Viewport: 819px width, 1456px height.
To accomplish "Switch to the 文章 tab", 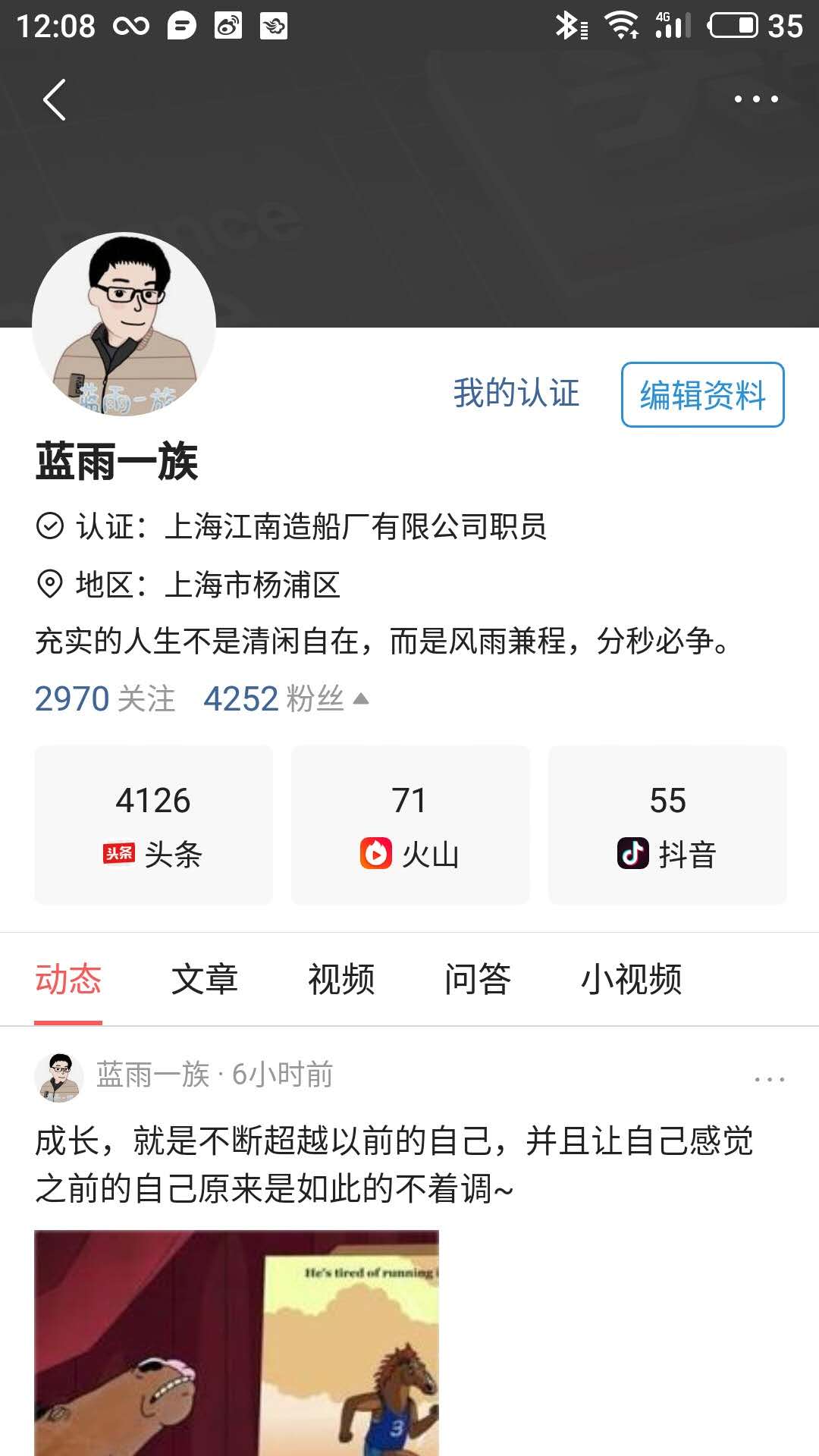I will click(x=205, y=979).
